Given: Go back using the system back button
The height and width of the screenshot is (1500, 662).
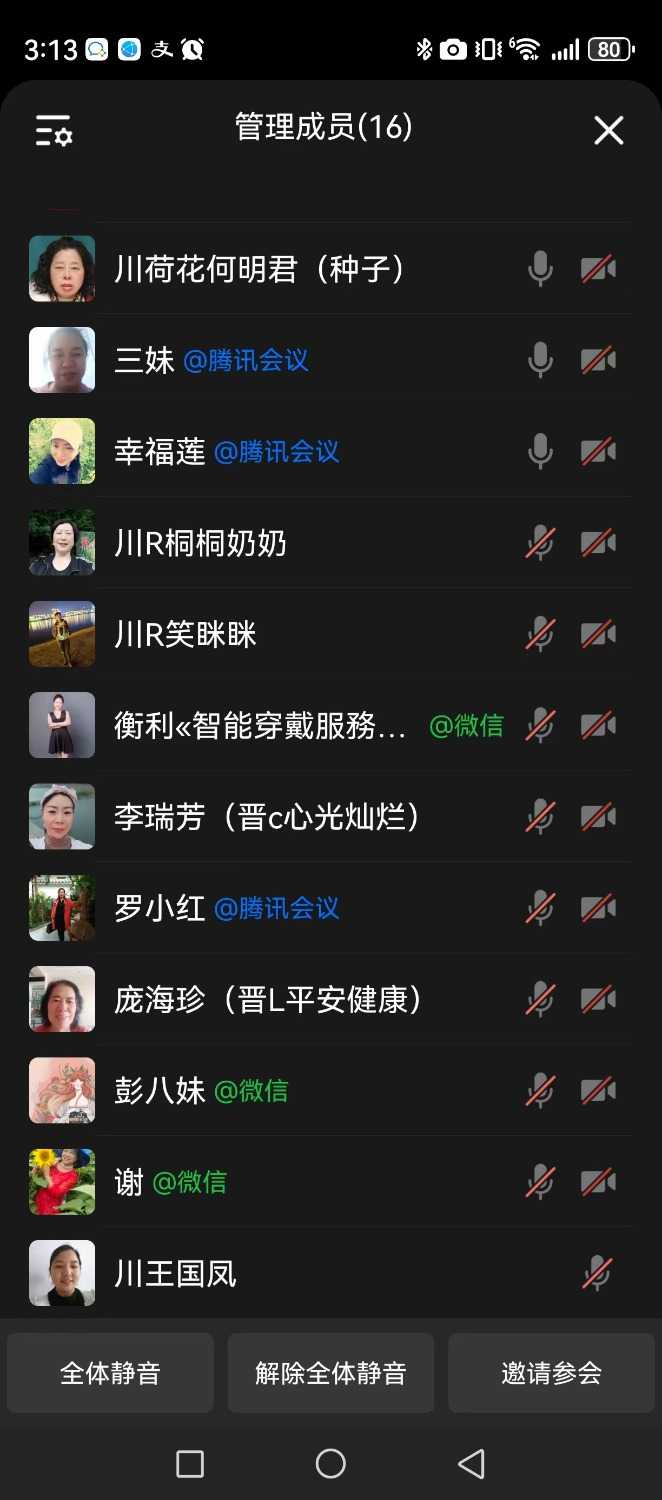Looking at the screenshot, I should coord(471,1464).
